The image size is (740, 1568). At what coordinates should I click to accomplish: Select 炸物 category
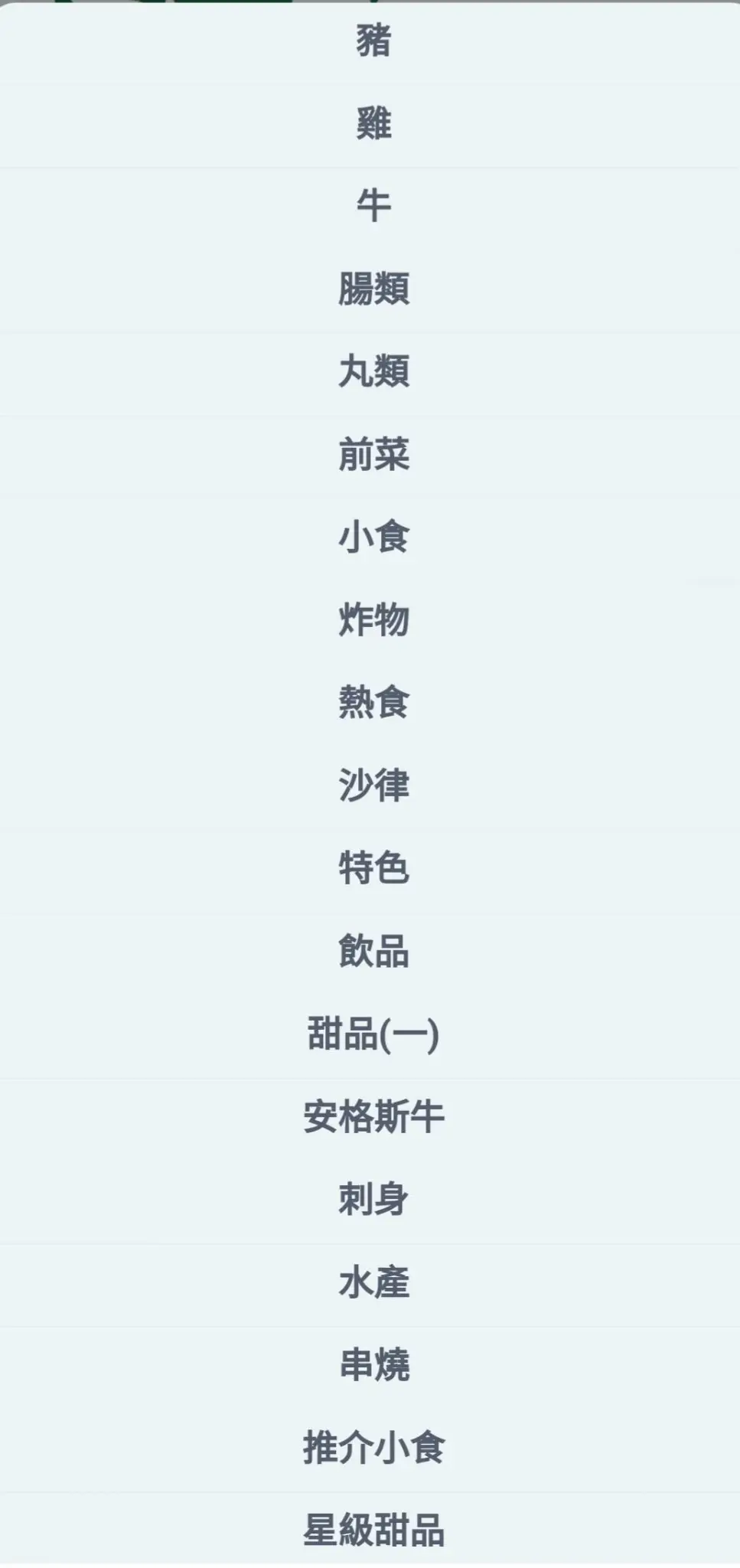click(x=373, y=619)
